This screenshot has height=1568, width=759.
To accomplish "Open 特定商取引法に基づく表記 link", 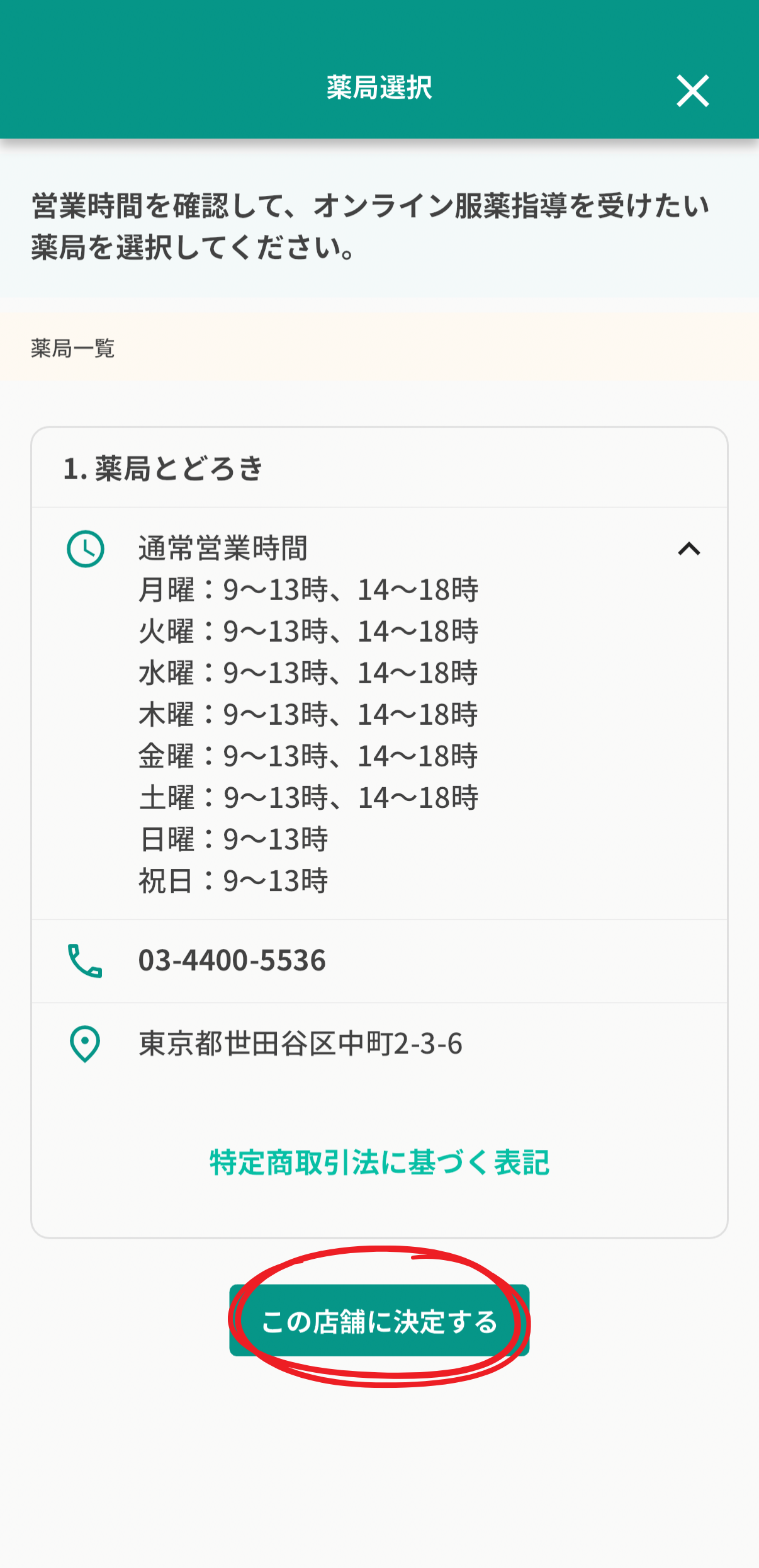I will pos(379,1162).
